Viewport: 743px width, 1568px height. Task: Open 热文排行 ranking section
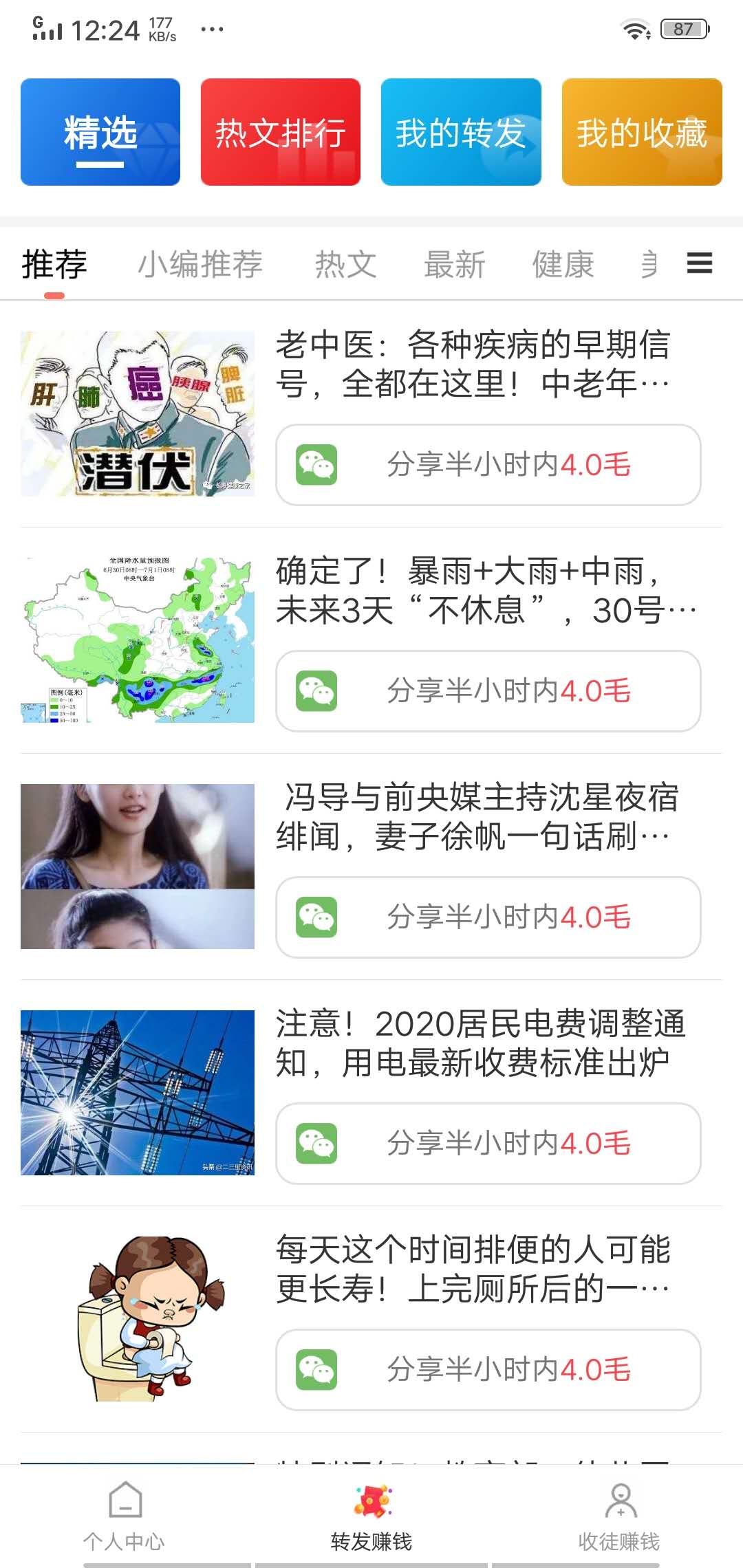pos(281,132)
